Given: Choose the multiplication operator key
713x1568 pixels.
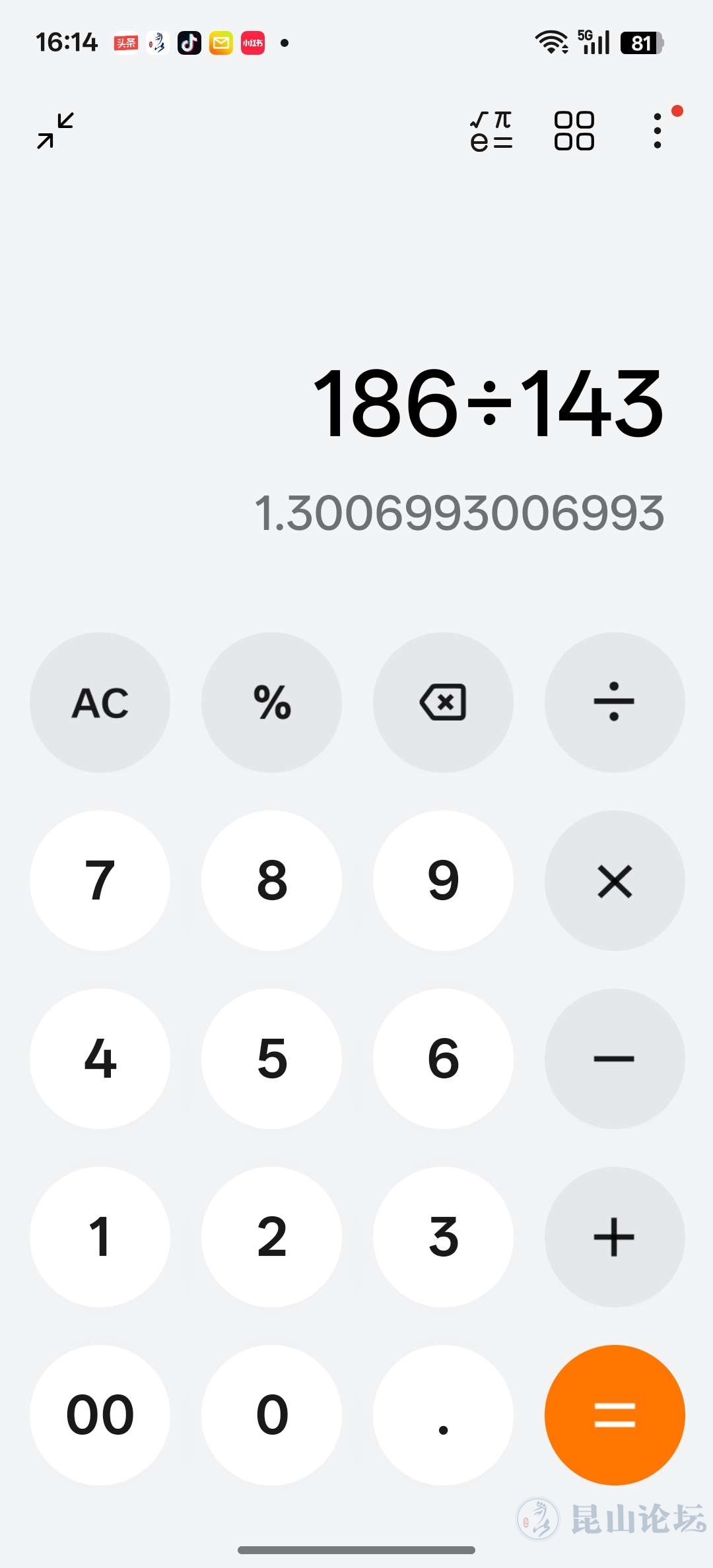Looking at the screenshot, I should coord(614,880).
